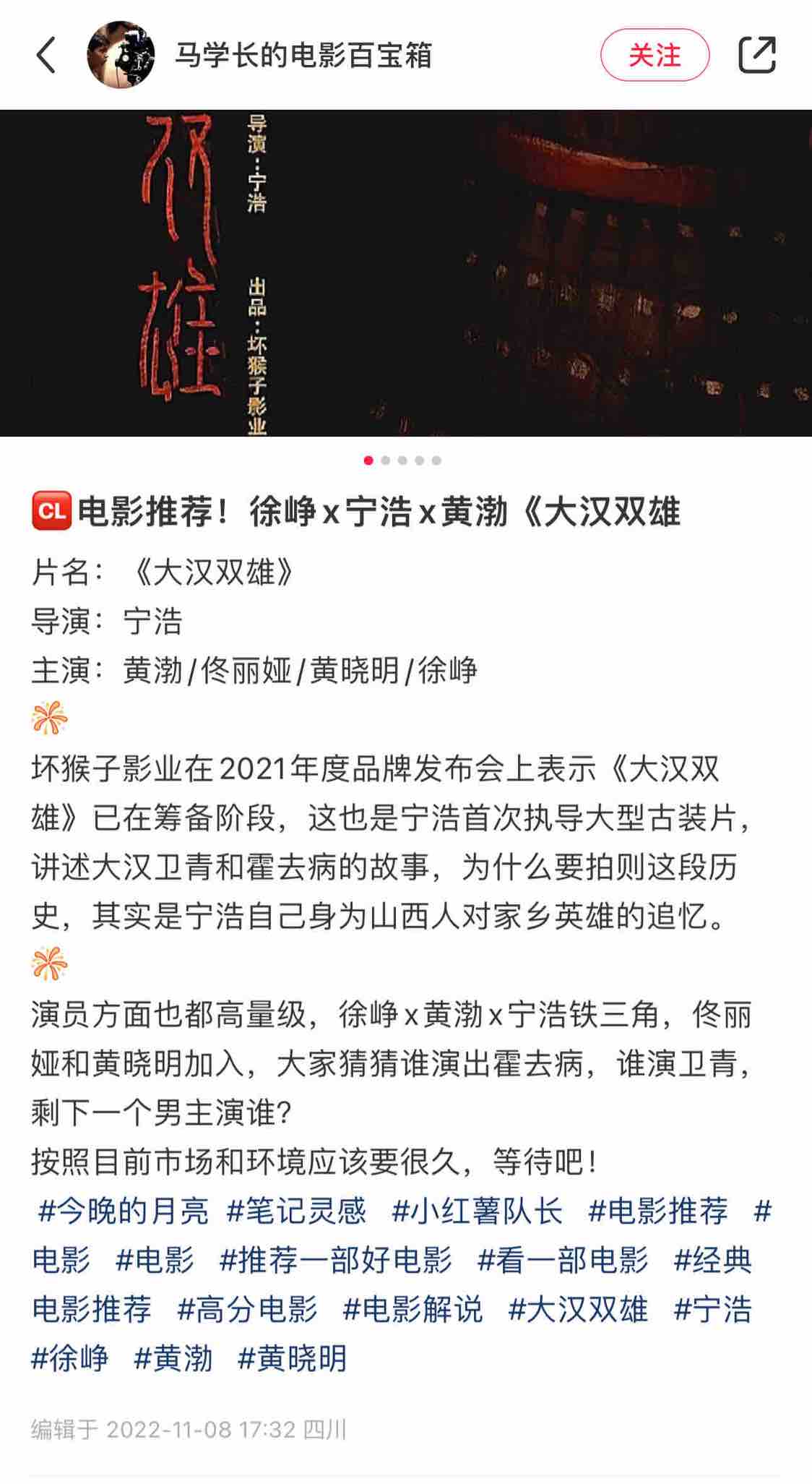Open hashtag #推荐一部好电影

pyautogui.click(x=336, y=1260)
